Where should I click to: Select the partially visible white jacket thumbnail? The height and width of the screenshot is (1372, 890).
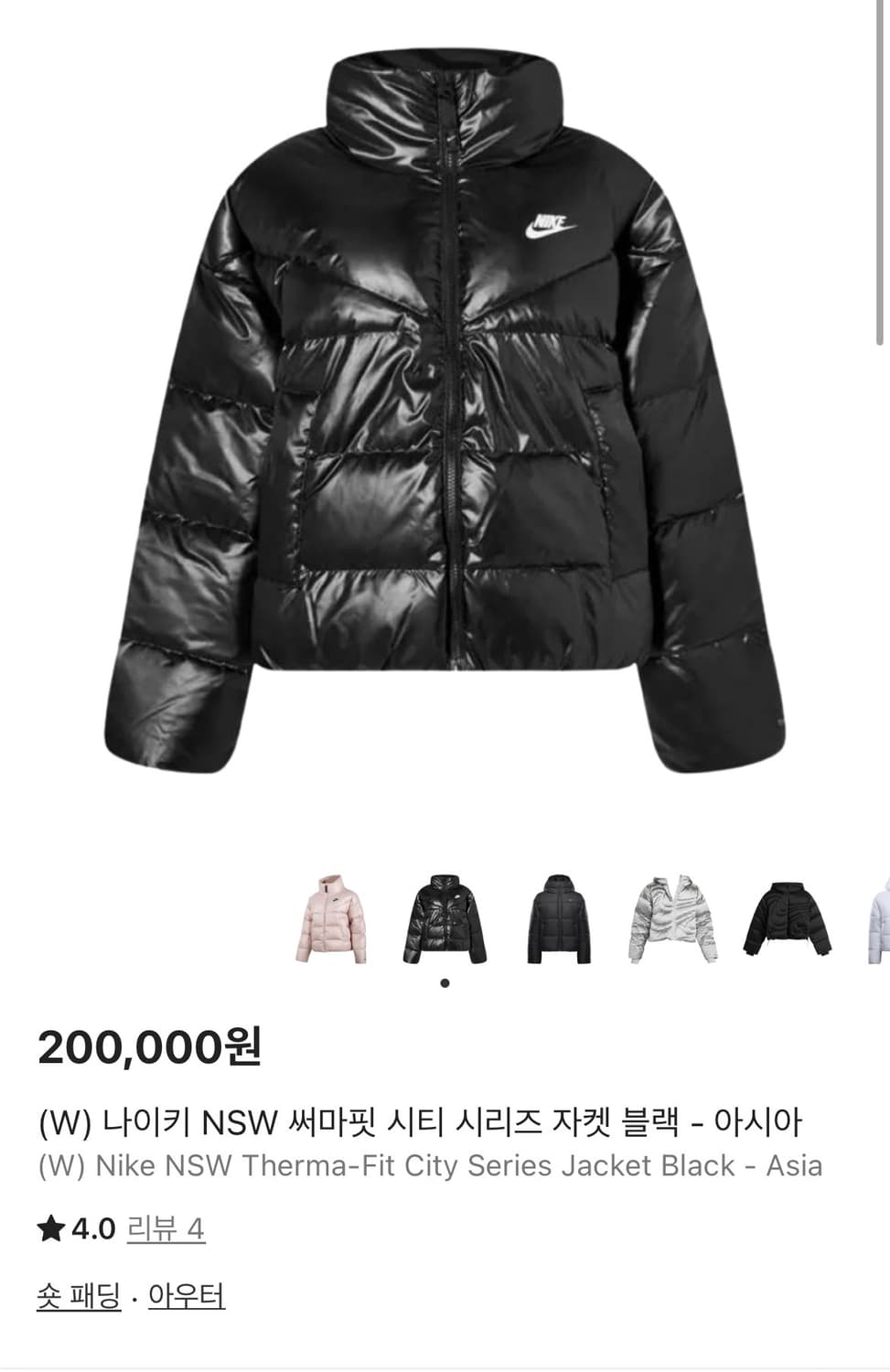876,922
